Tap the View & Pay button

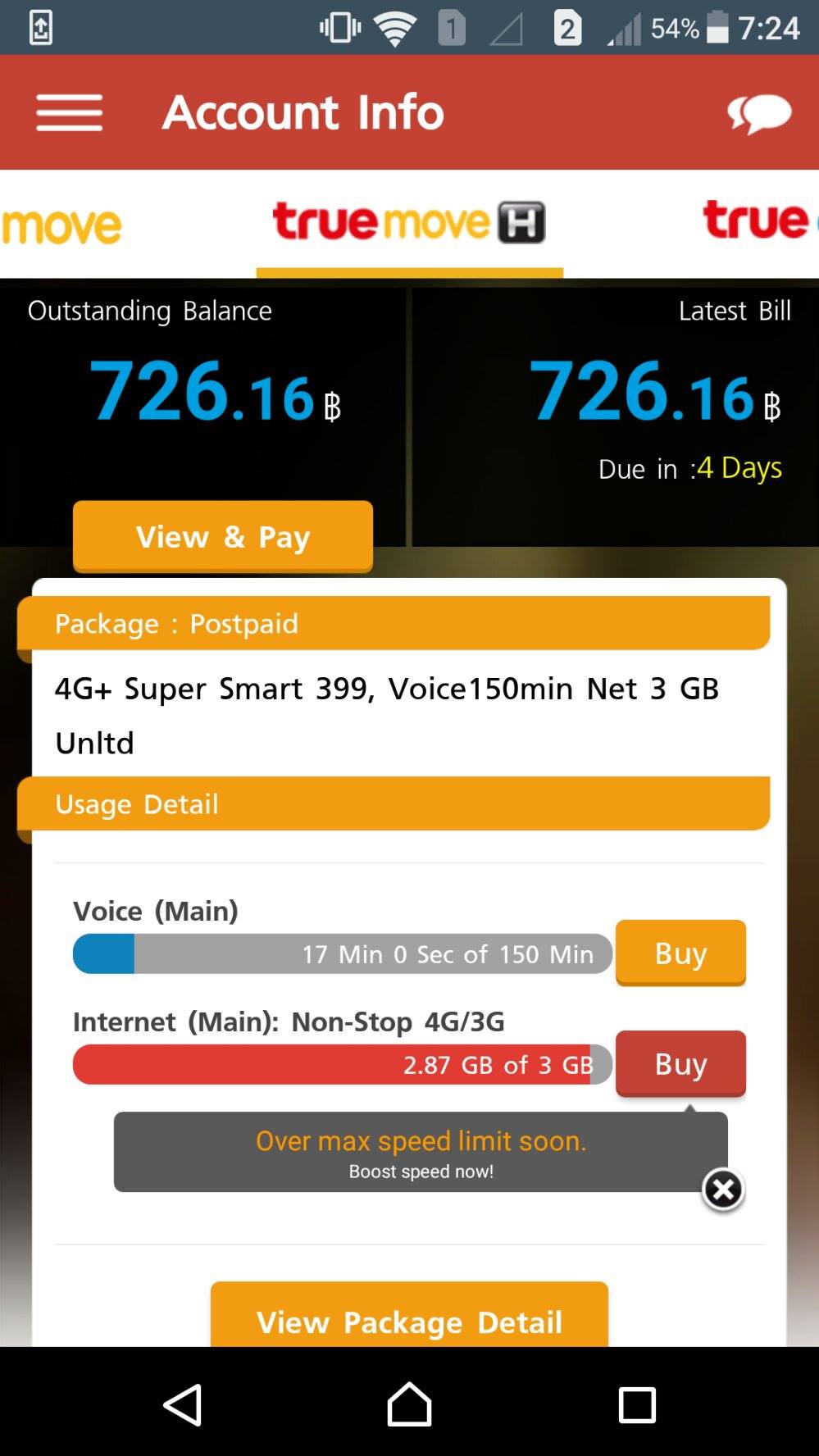223,536
